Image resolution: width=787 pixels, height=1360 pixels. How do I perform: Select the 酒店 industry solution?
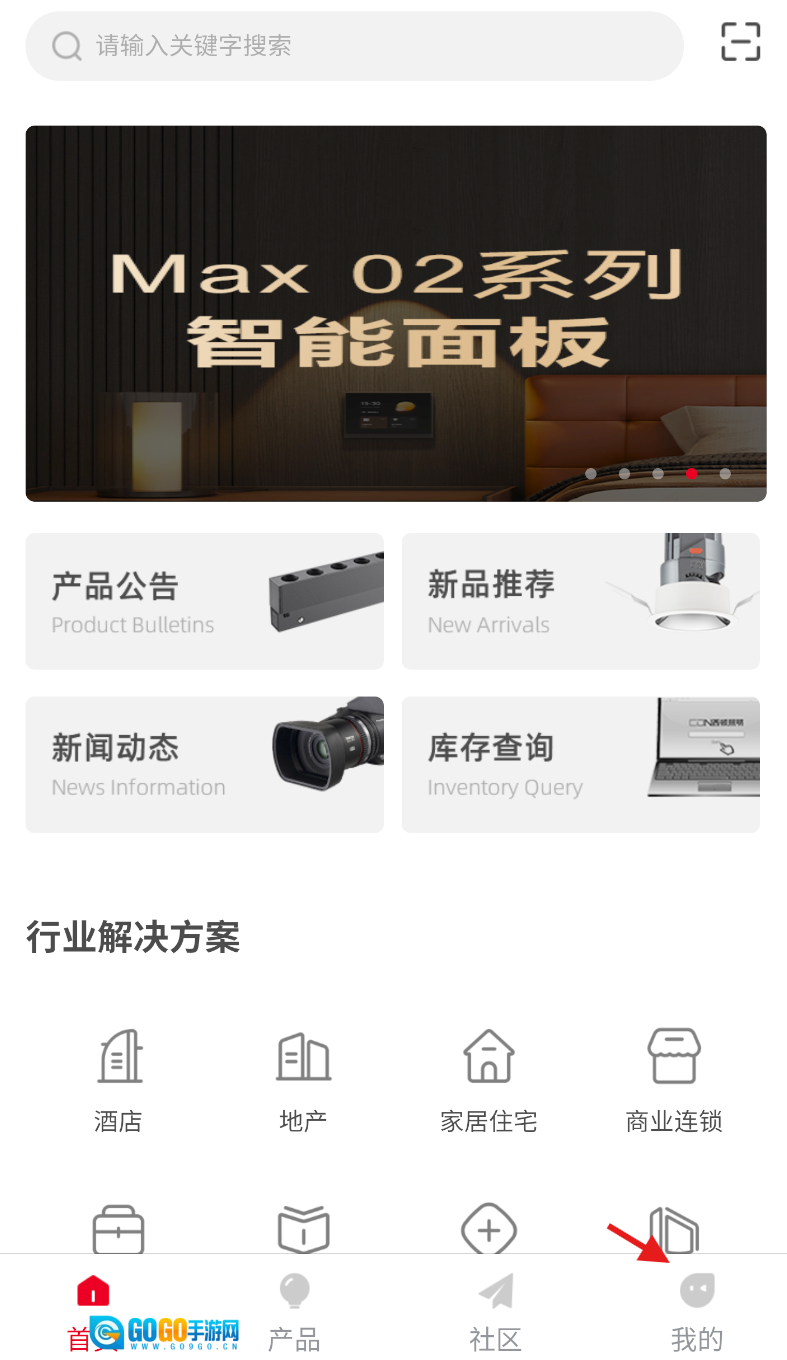[x=119, y=1080]
